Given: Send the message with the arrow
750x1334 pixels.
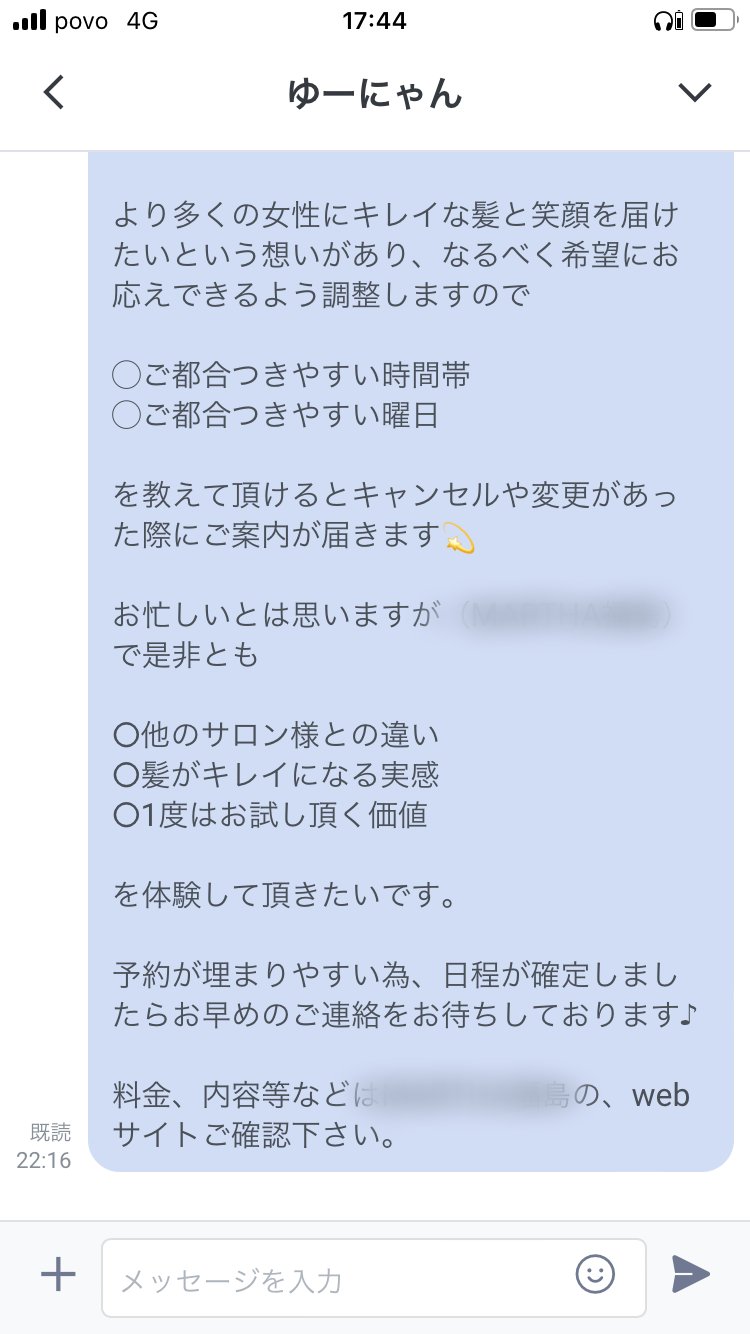Looking at the screenshot, I should [x=691, y=1274].
